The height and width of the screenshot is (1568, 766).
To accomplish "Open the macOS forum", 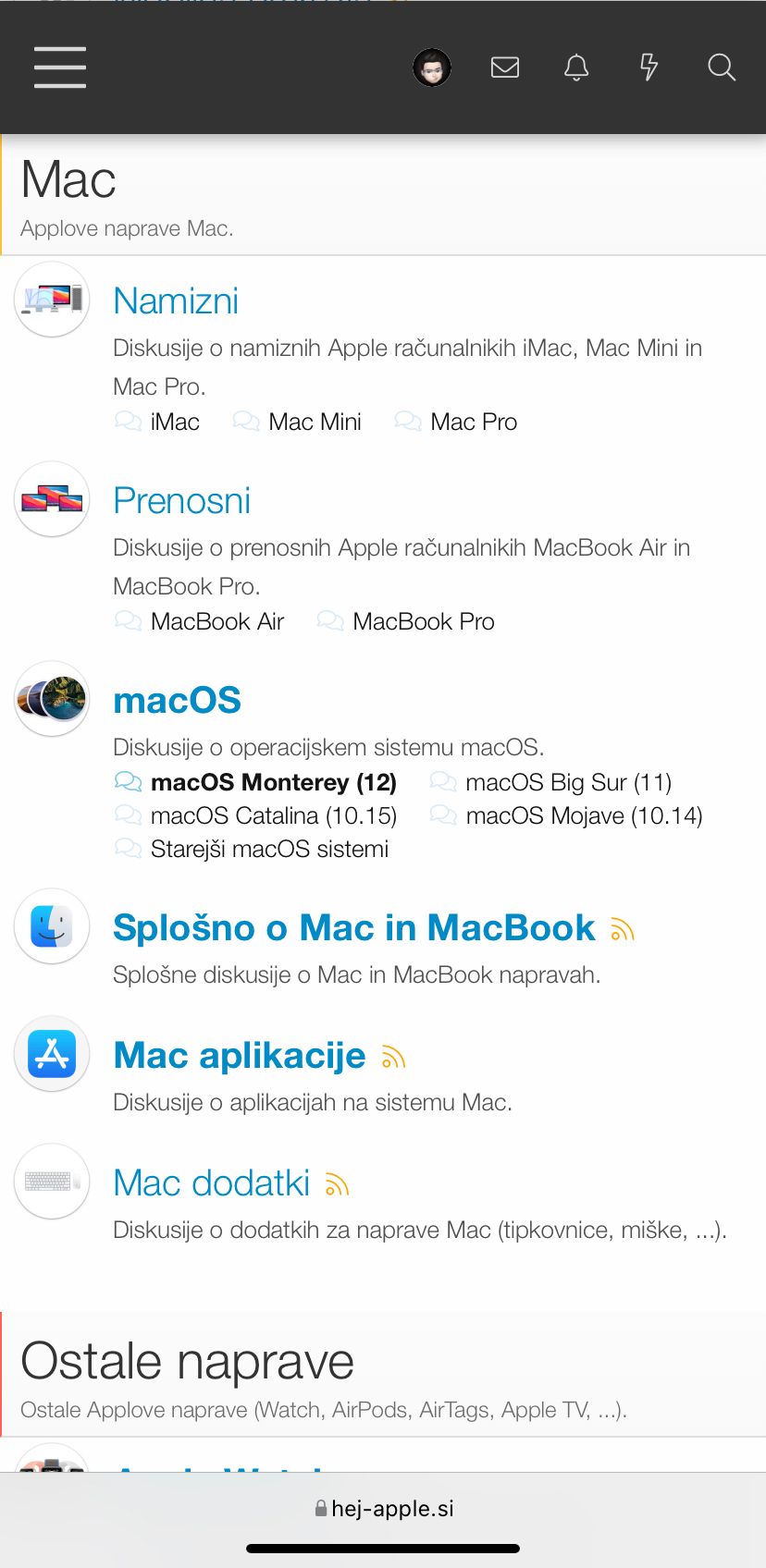I will tap(177, 700).
